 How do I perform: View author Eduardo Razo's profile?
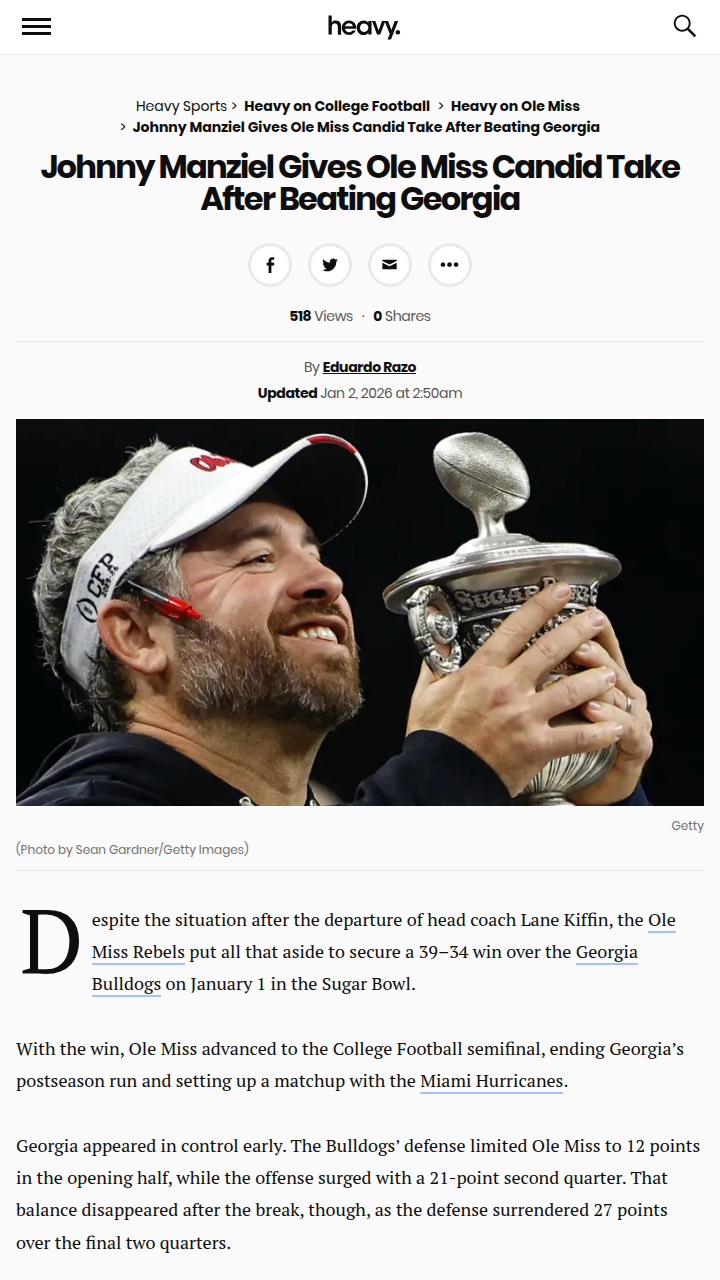(369, 367)
